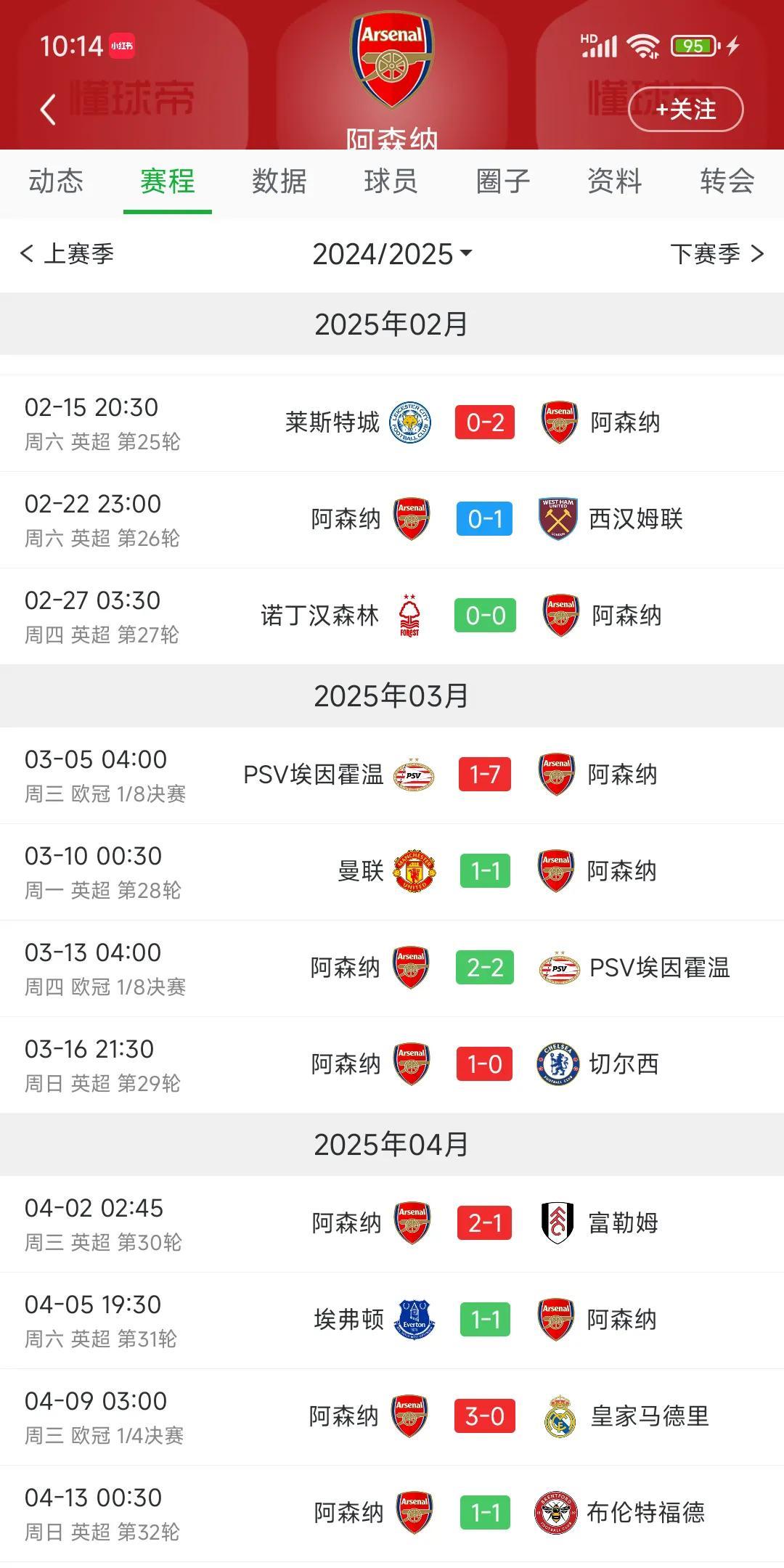Follow Arsenal with the +关注 button
The image size is (784, 1568).
point(685,110)
